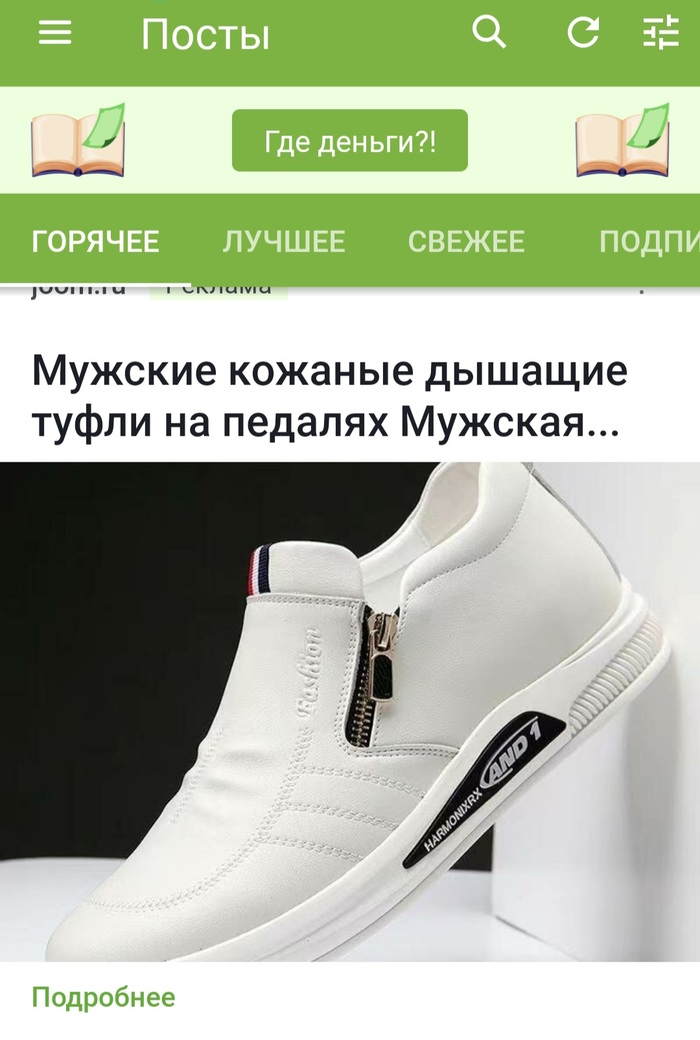Screen dimensions: 700x1040
Task: Switch to the СВЕЖЕЕ tab
Action: click(x=466, y=242)
